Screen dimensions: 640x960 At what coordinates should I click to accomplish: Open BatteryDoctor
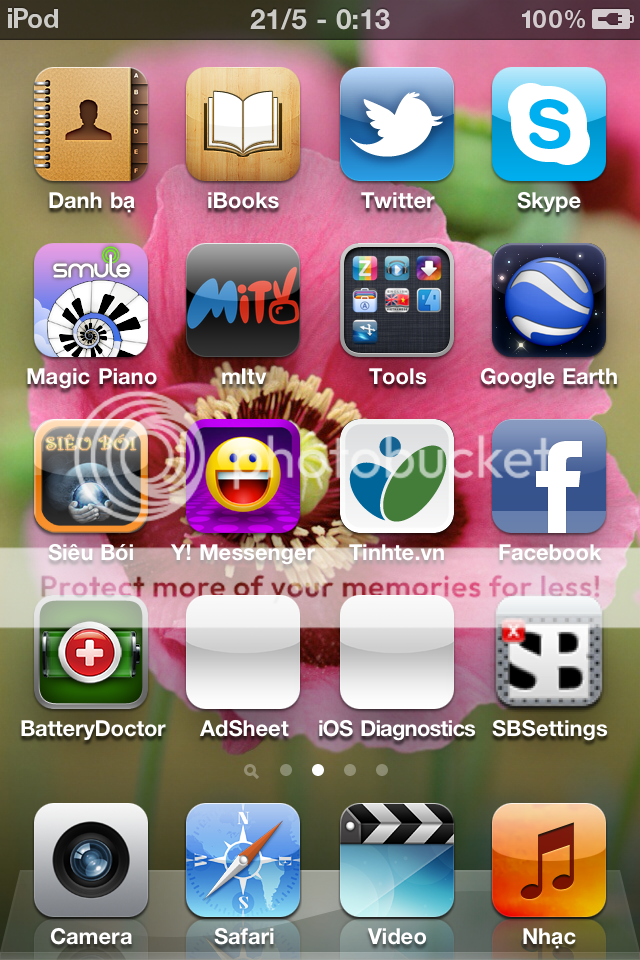91,652
